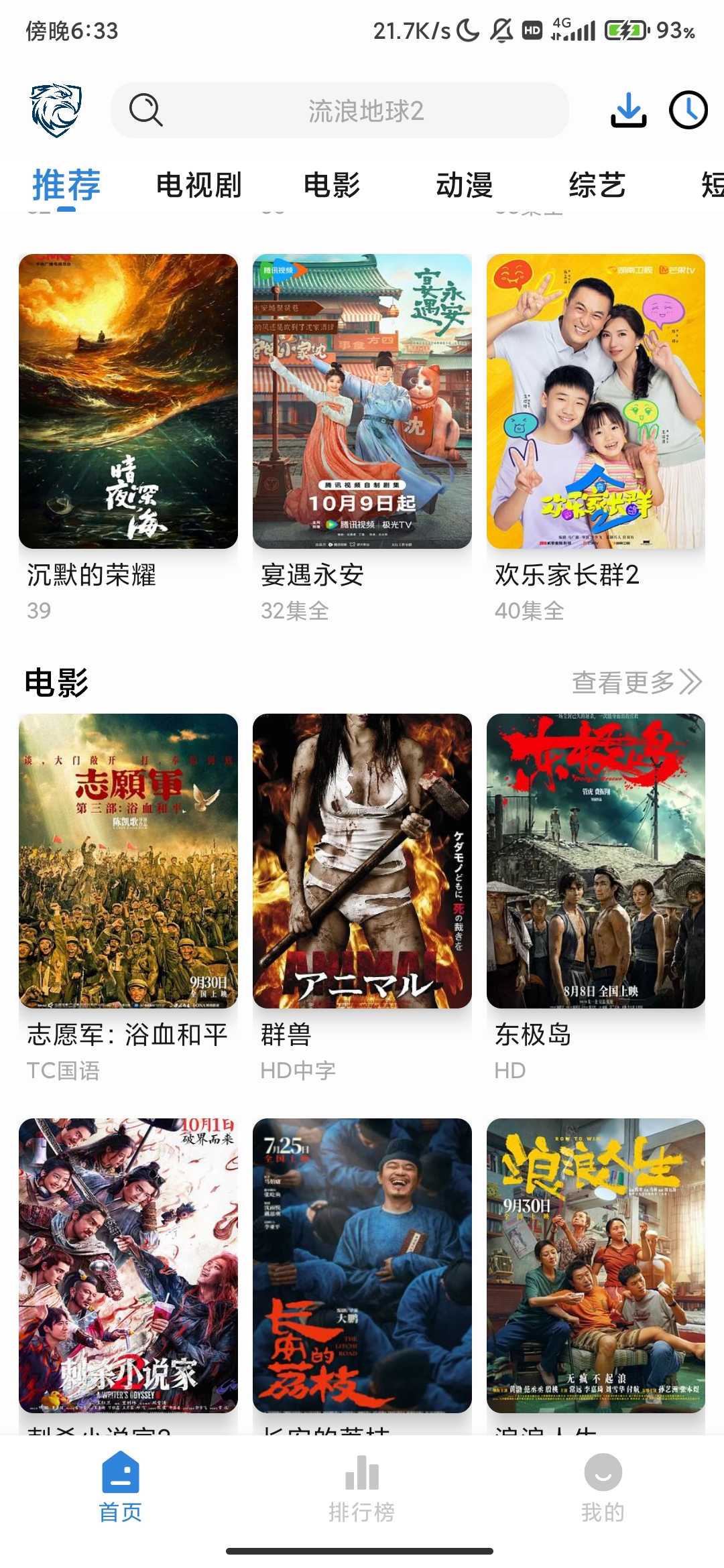The image size is (724, 1568).
Task: Tap 查看更多 in the 电影 section
Action: [636, 682]
